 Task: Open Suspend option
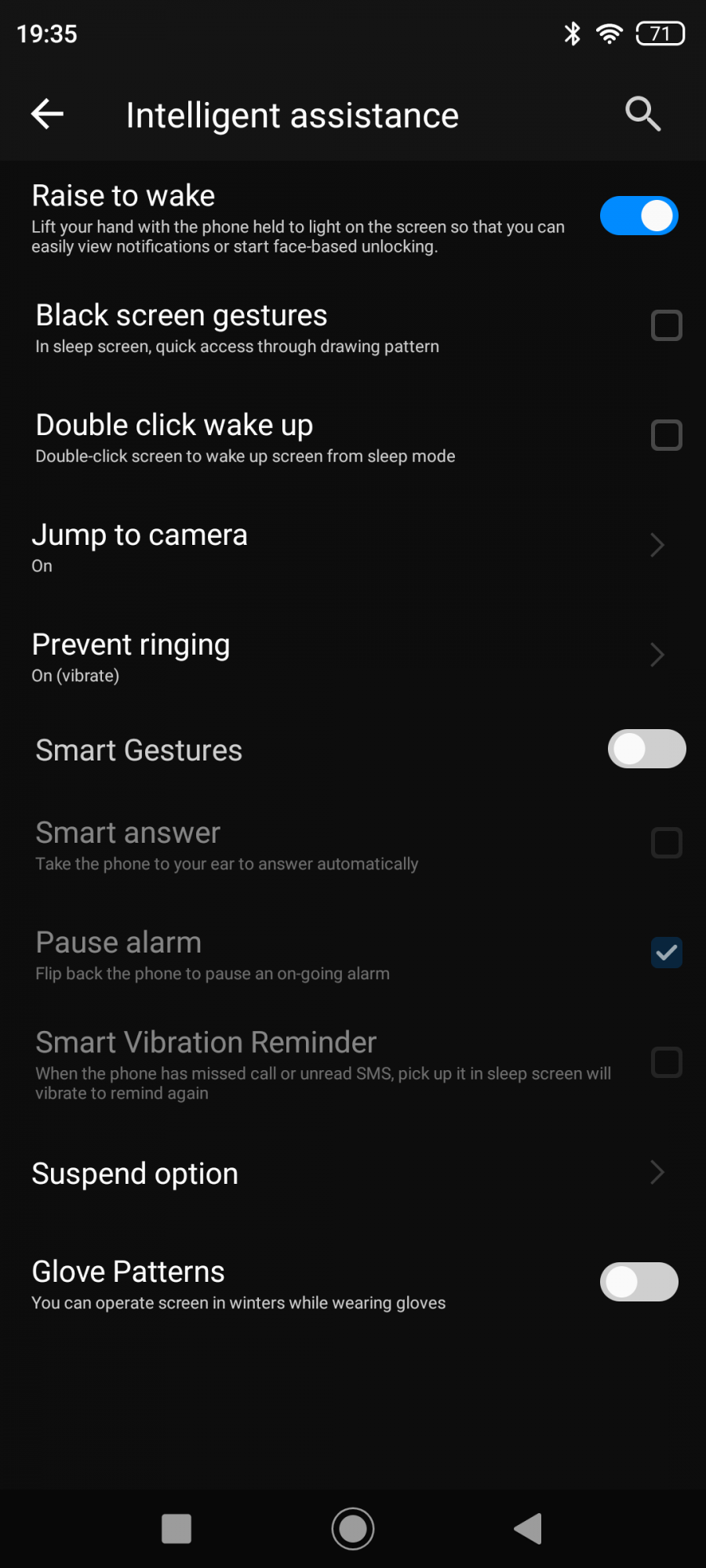[353, 1172]
